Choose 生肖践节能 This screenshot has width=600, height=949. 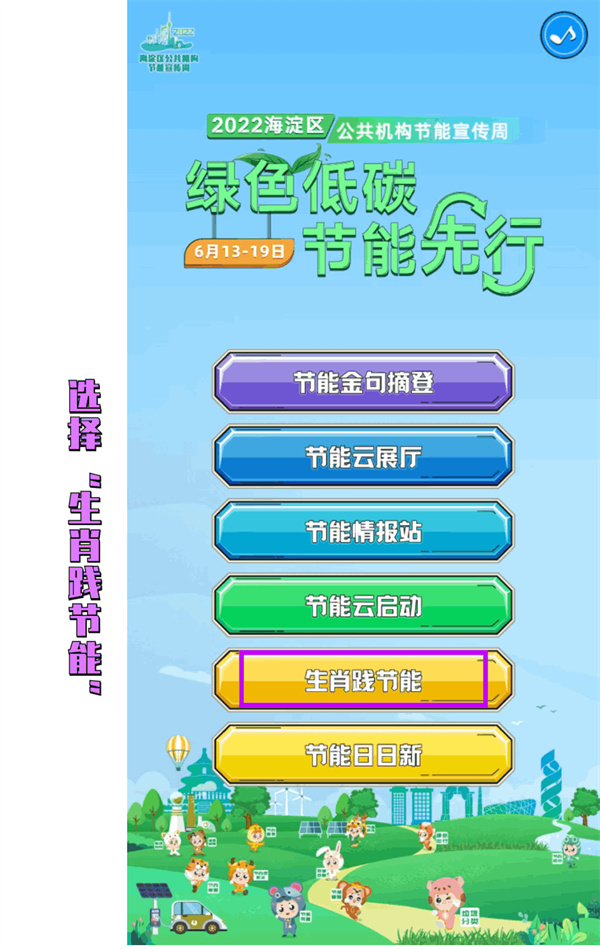[x=363, y=680]
